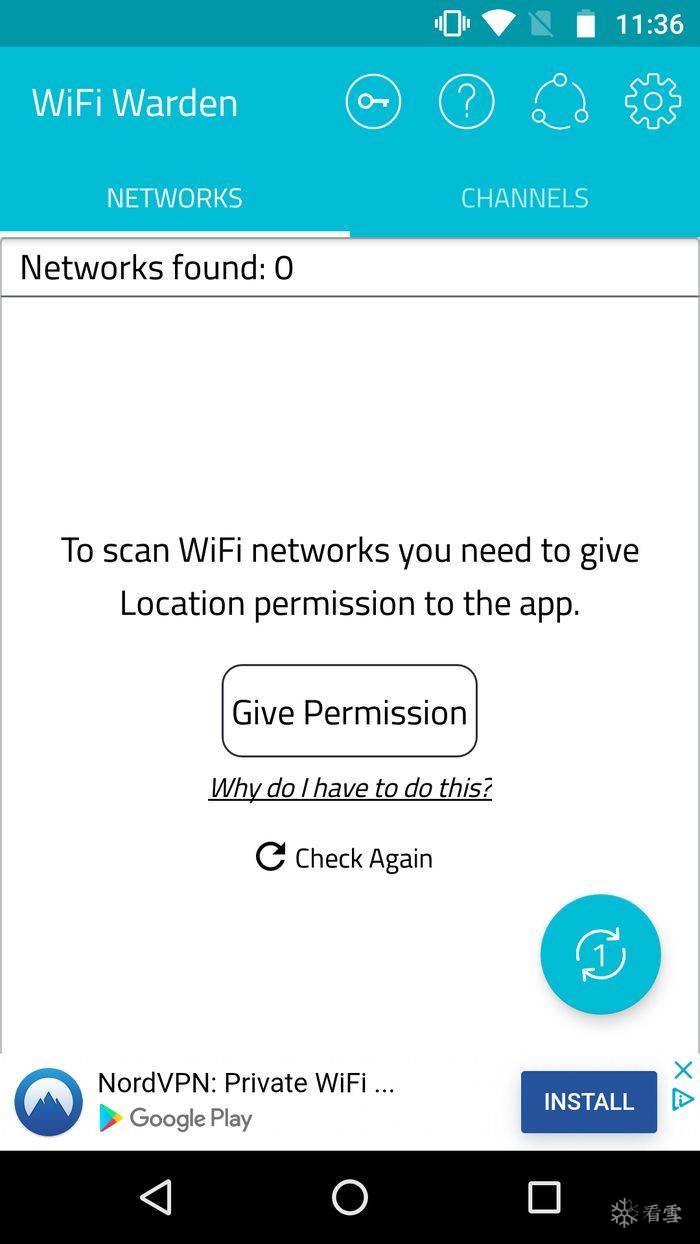Close the ad banner with the X
The width and height of the screenshot is (700, 1244).
click(x=683, y=1070)
